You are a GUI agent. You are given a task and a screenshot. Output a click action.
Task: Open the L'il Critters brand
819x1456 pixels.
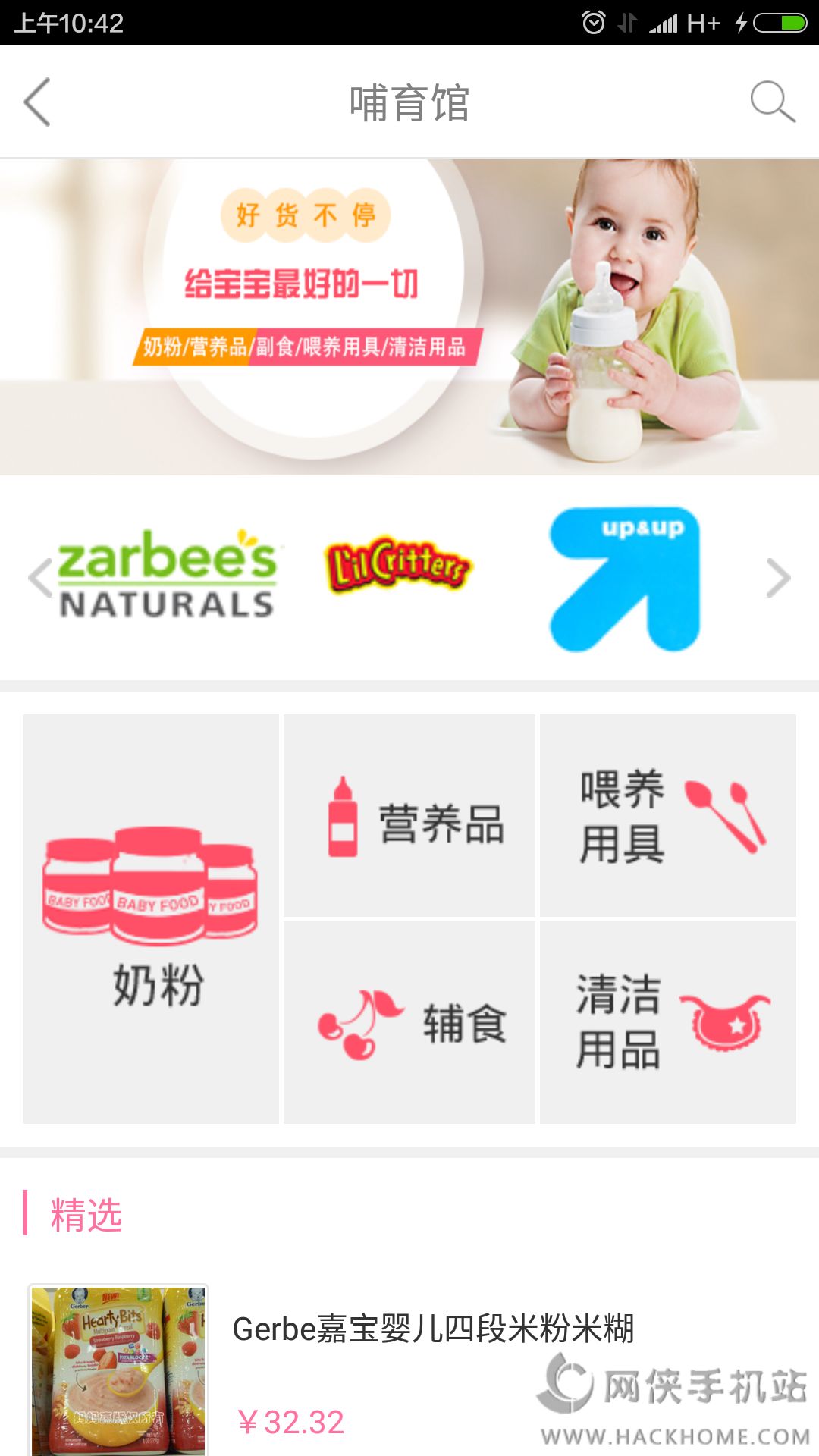(x=398, y=565)
